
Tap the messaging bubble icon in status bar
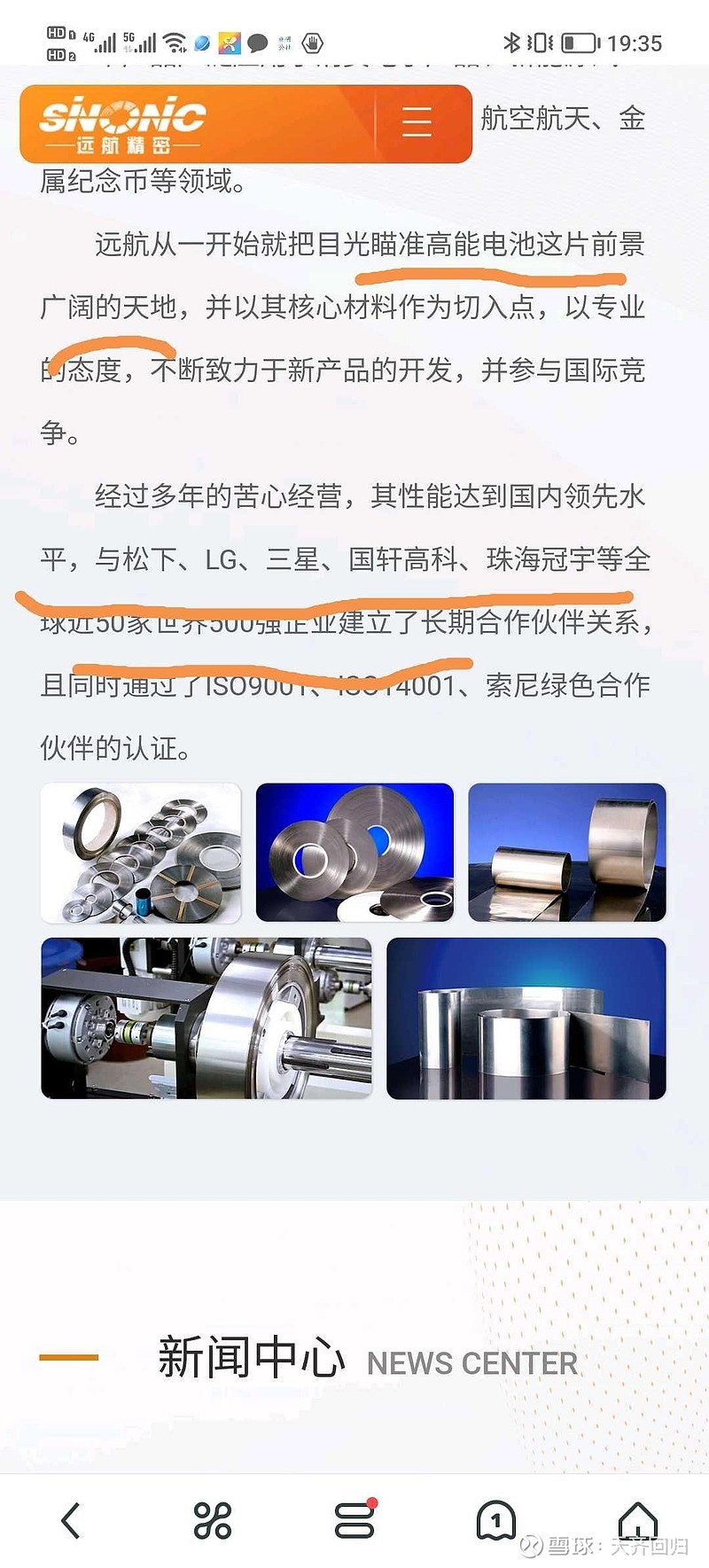258,43
